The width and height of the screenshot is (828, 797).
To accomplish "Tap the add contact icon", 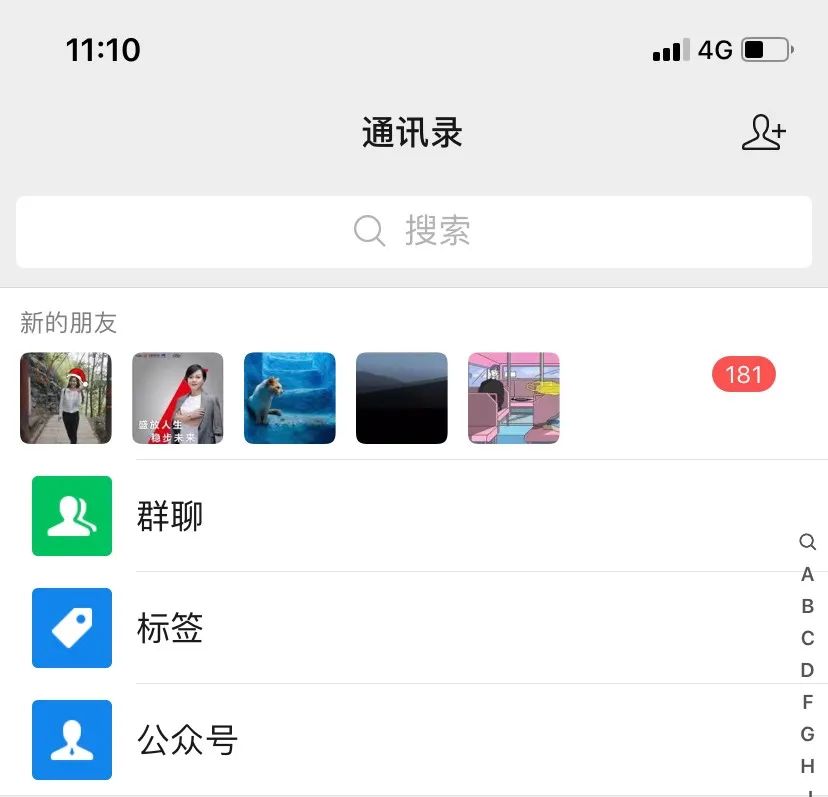I will click(x=763, y=133).
